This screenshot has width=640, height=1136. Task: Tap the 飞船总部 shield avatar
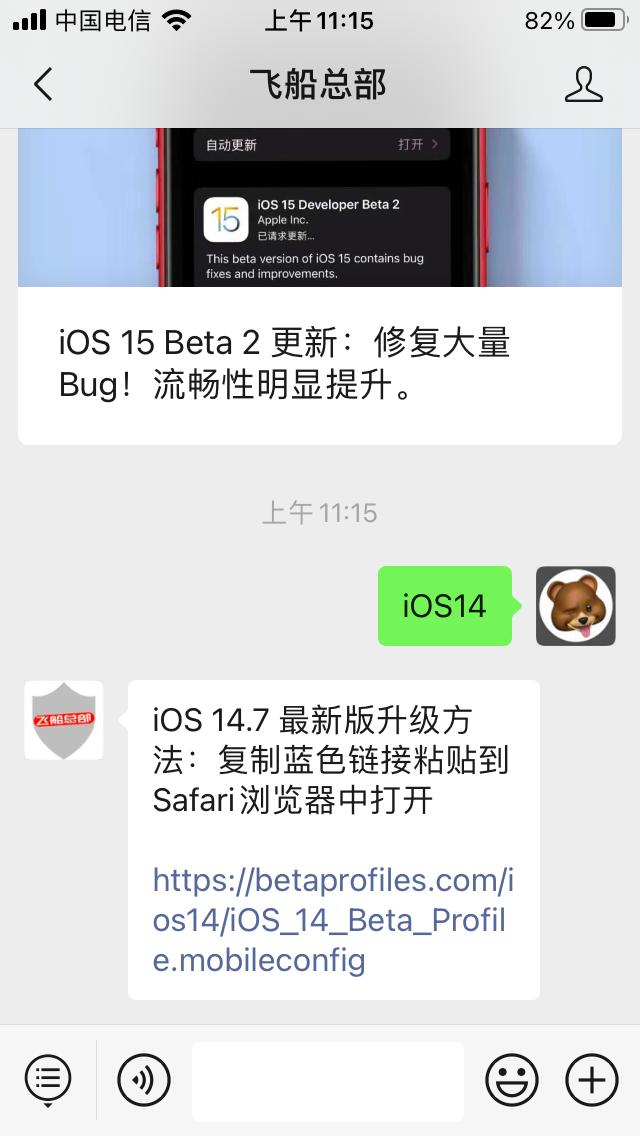[64, 720]
